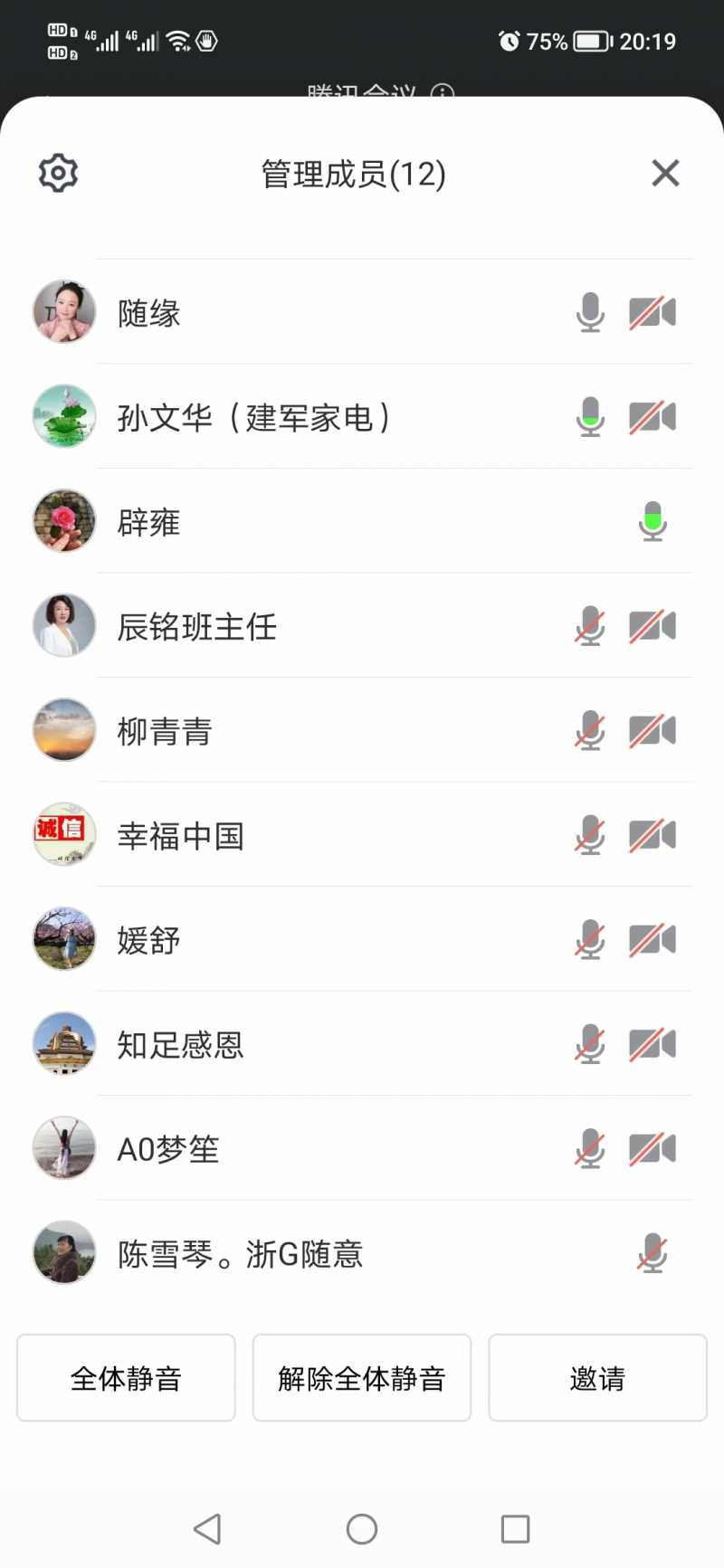Screen dimensions: 724x1568
Task: Mute microphone of 孙文华（建军家电）
Action: pos(590,417)
